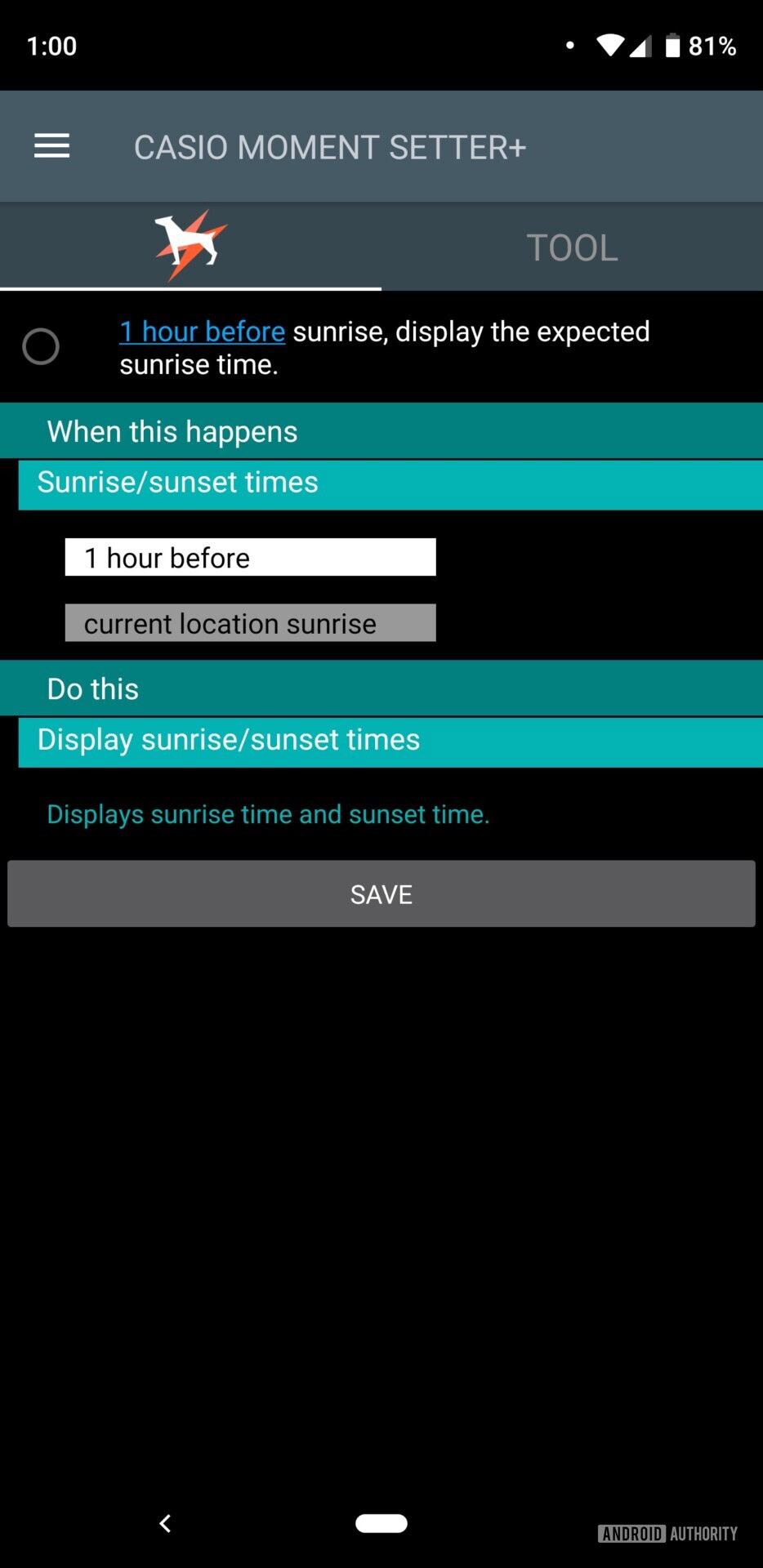
Task: Go back with system back arrow
Action: (x=165, y=1523)
